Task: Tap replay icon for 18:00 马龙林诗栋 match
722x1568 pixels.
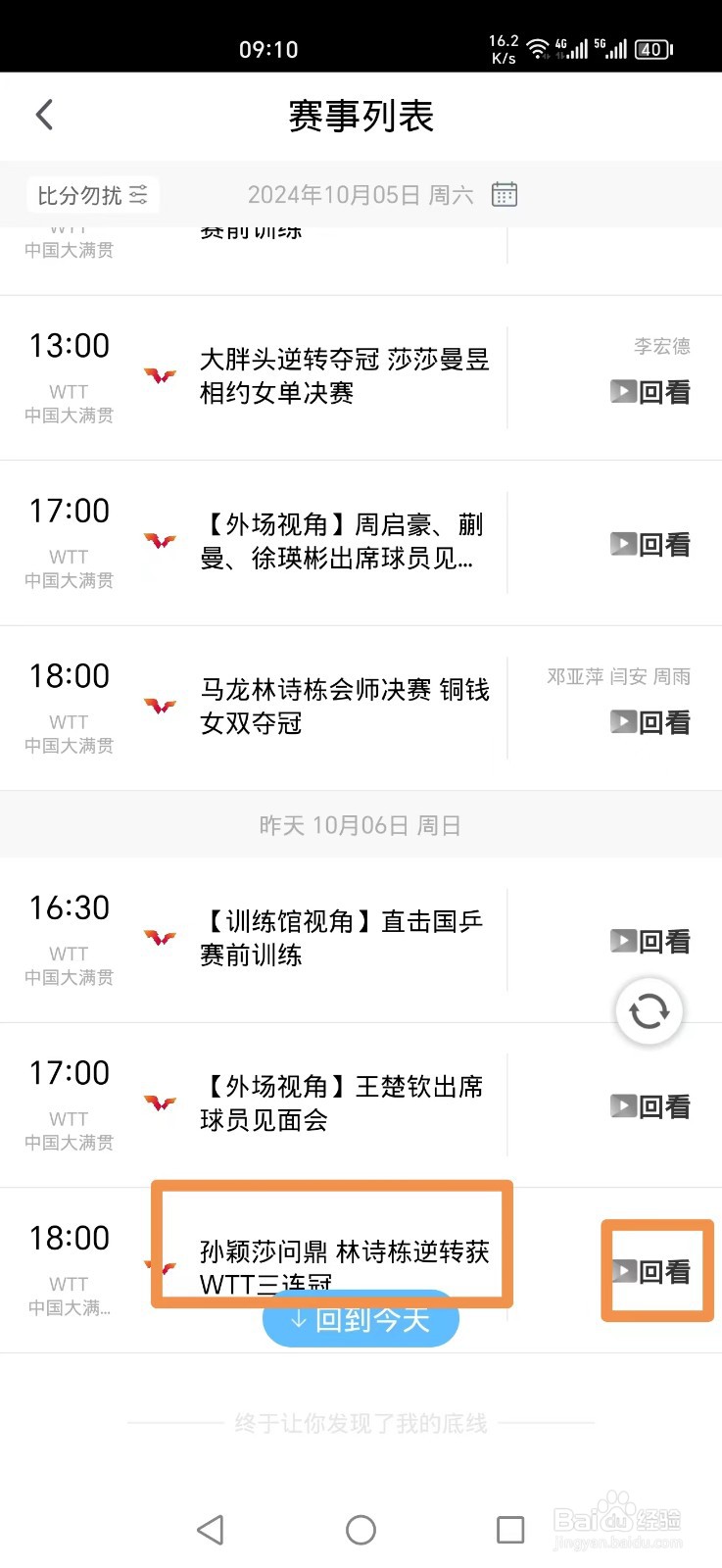Action: click(x=650, y=722)
